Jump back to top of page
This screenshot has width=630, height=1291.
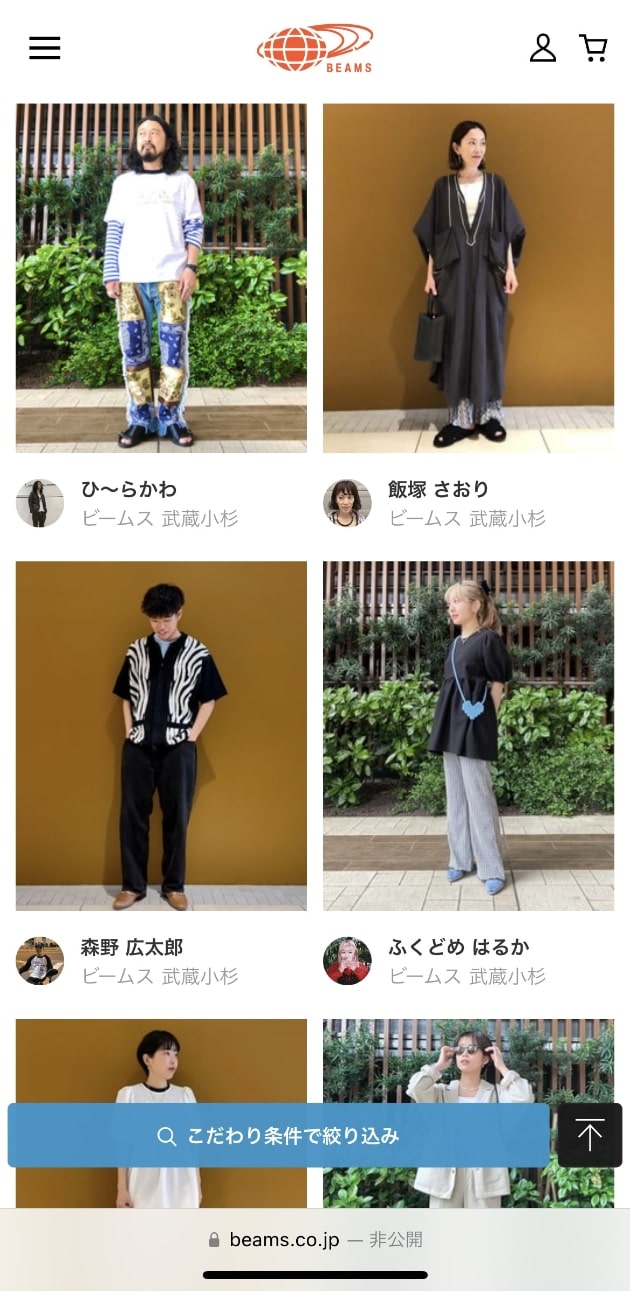pos(590,1136)
